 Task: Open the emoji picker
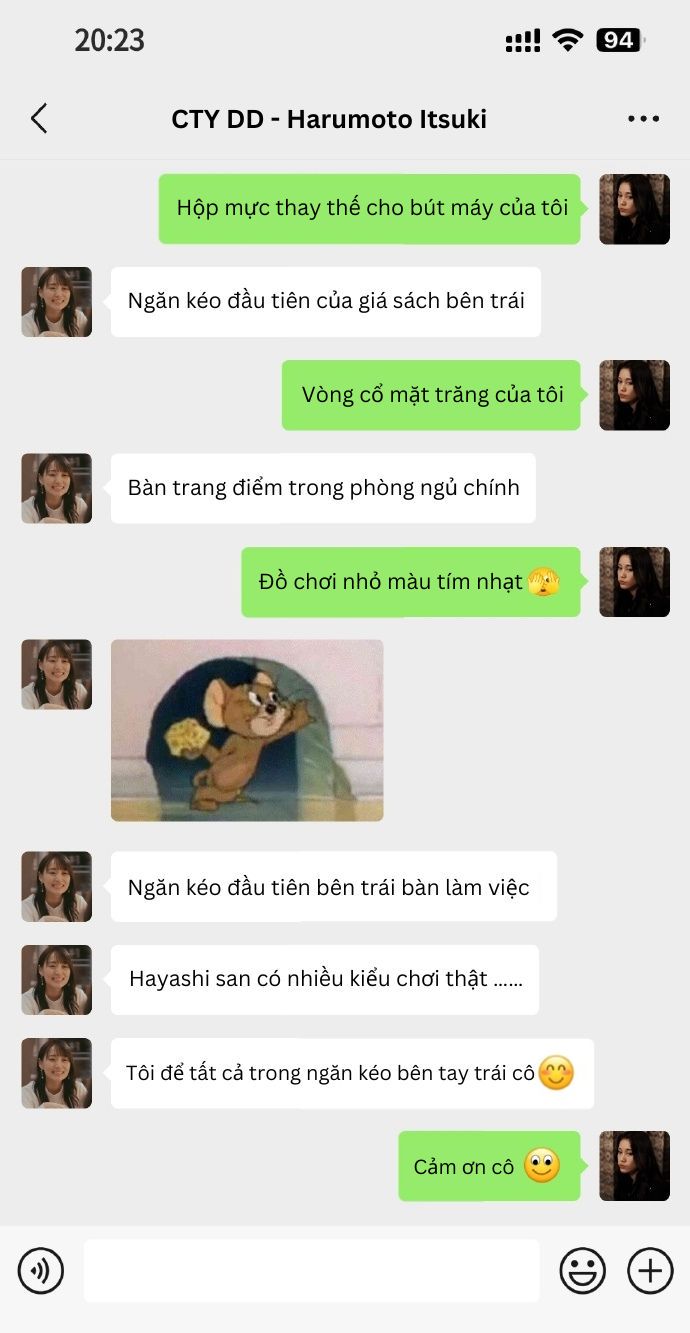(x=582, y=1271)
